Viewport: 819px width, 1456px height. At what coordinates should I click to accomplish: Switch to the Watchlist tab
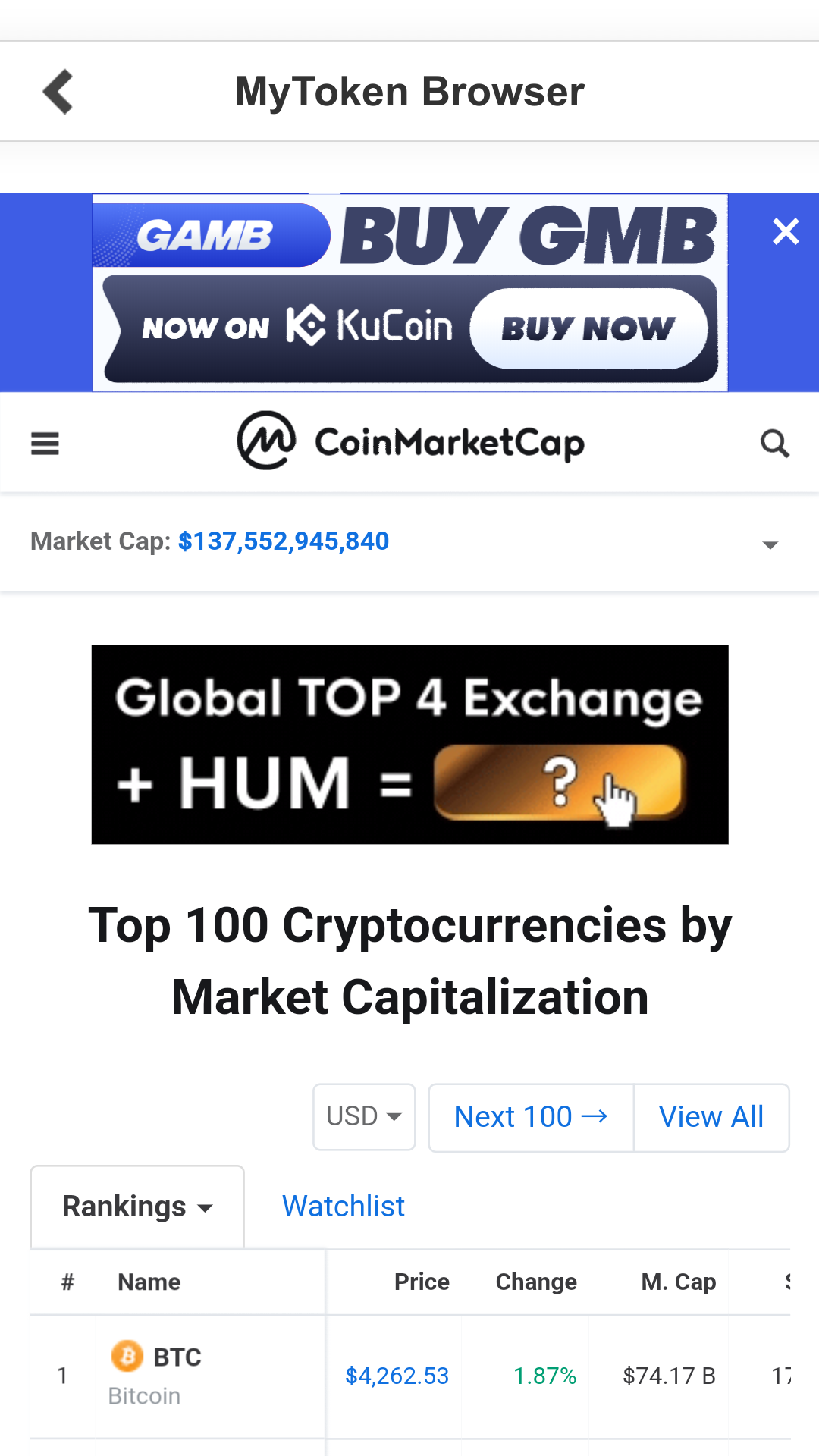click(x=343, y=1206)
